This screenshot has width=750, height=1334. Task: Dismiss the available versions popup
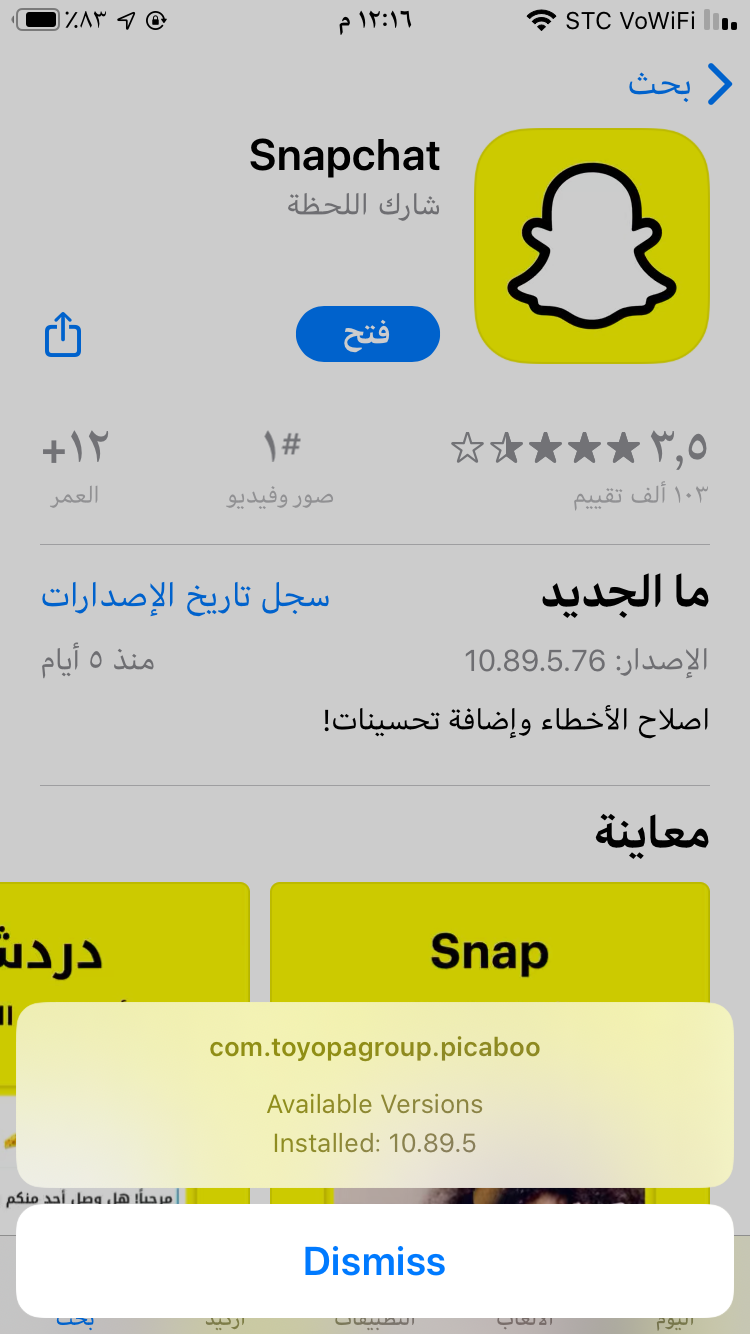375,1261
